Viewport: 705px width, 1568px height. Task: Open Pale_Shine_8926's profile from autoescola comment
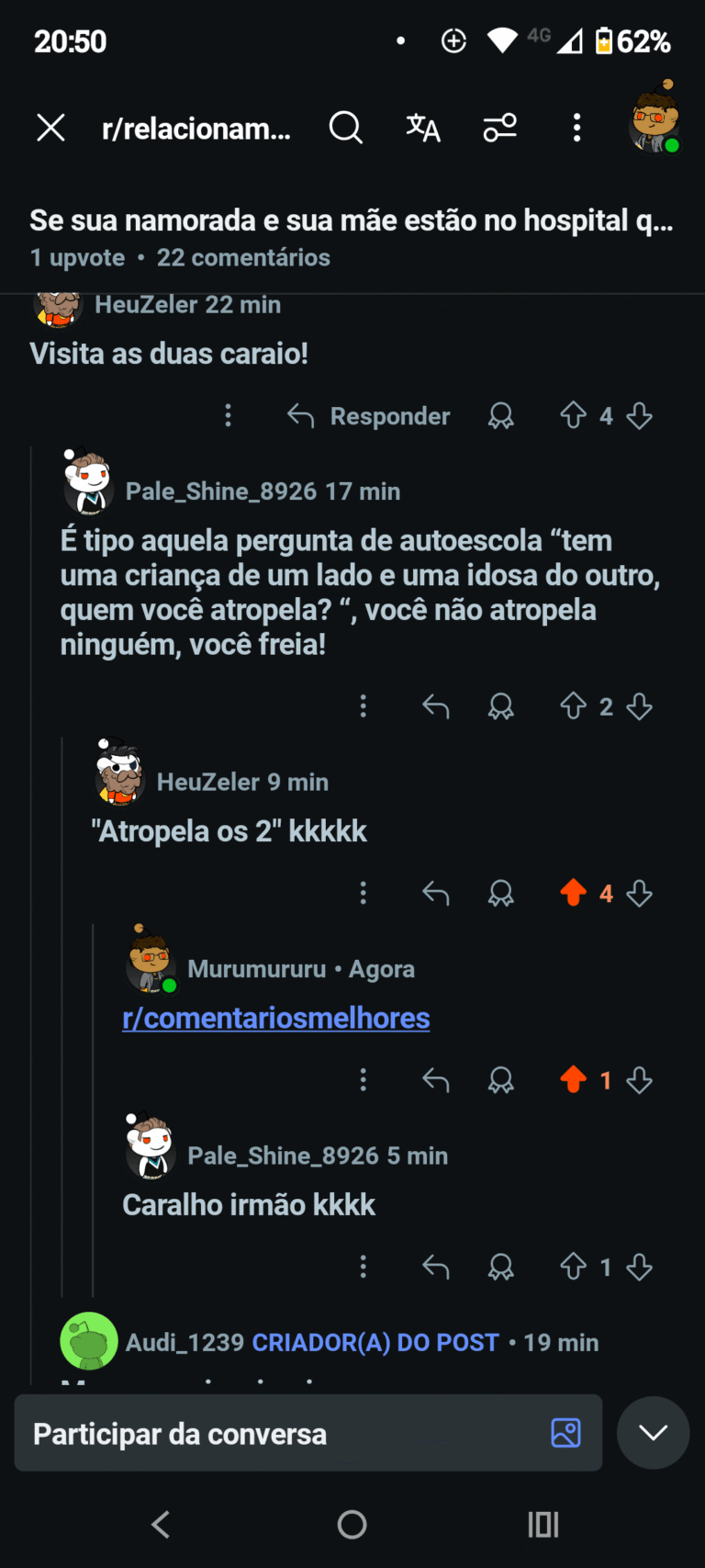(220, 491)
